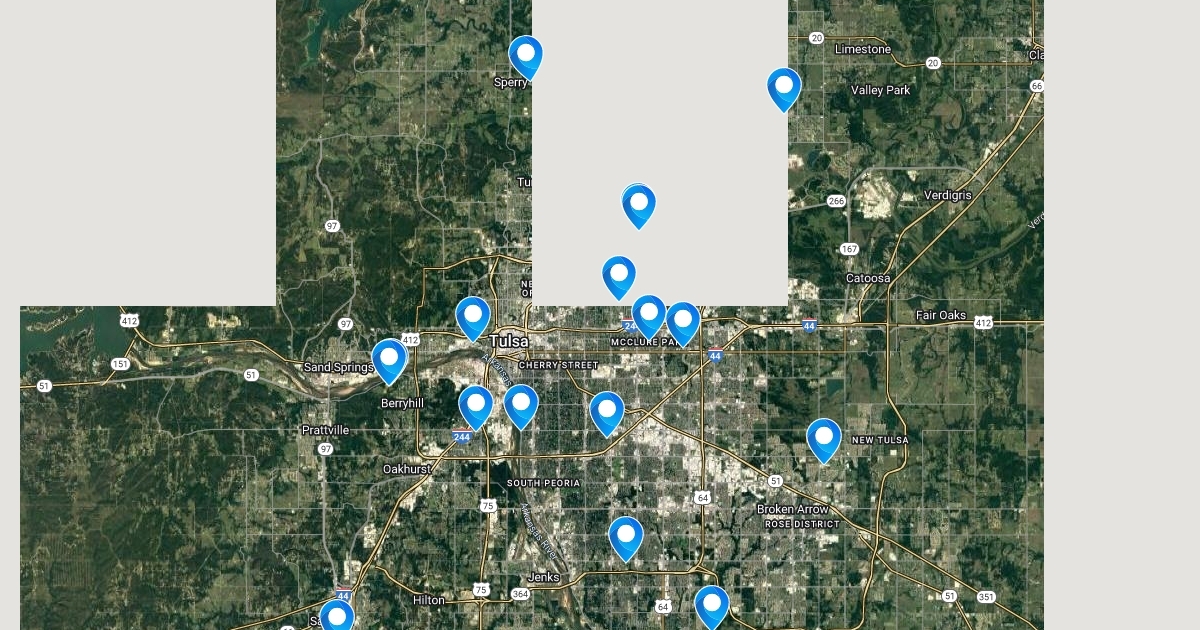Select the pin west of Tulsa label

point(473,316)
